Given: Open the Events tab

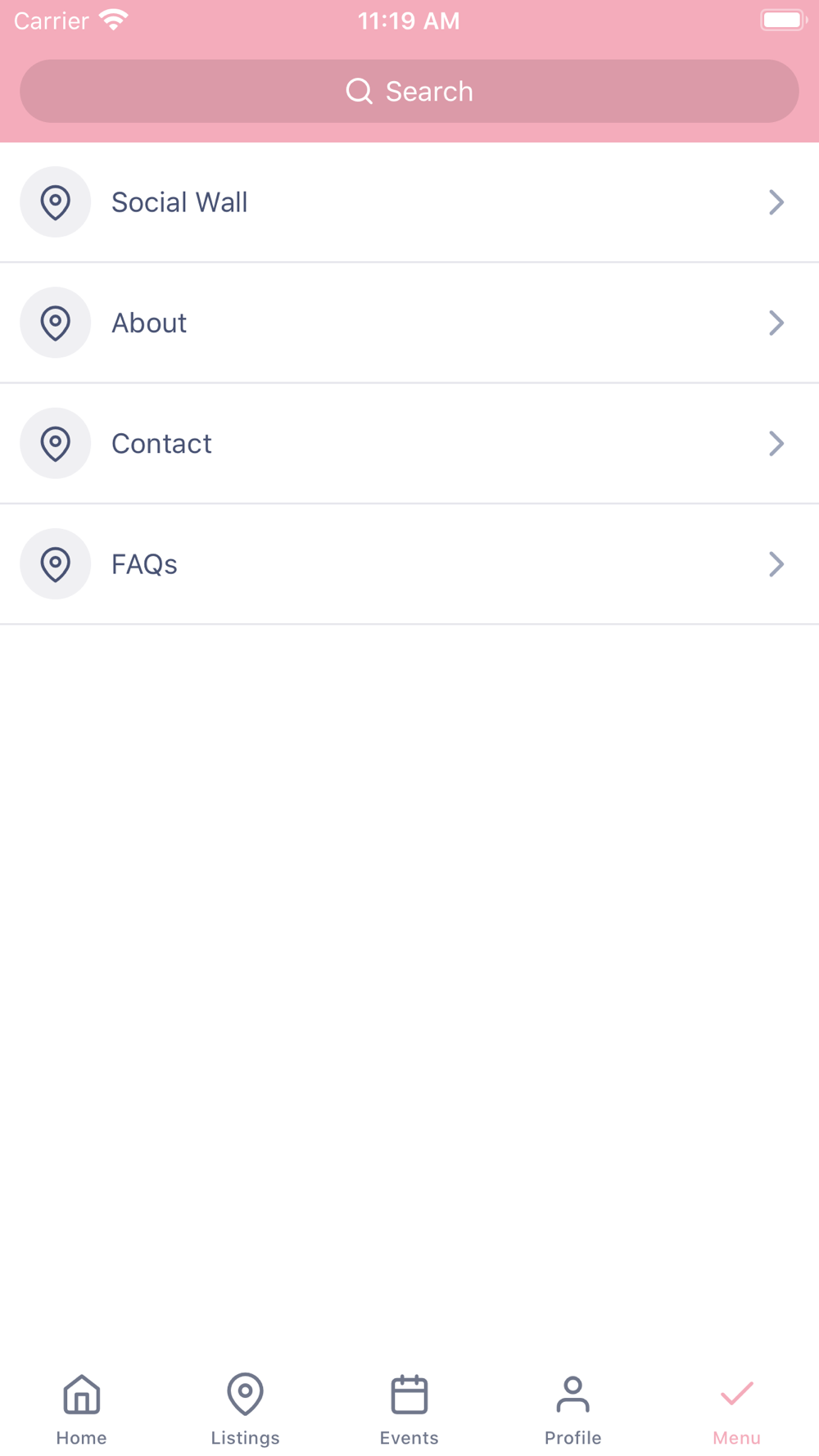Looking at the screenshot, I should pyautogui.click(x=409, y=1409).
